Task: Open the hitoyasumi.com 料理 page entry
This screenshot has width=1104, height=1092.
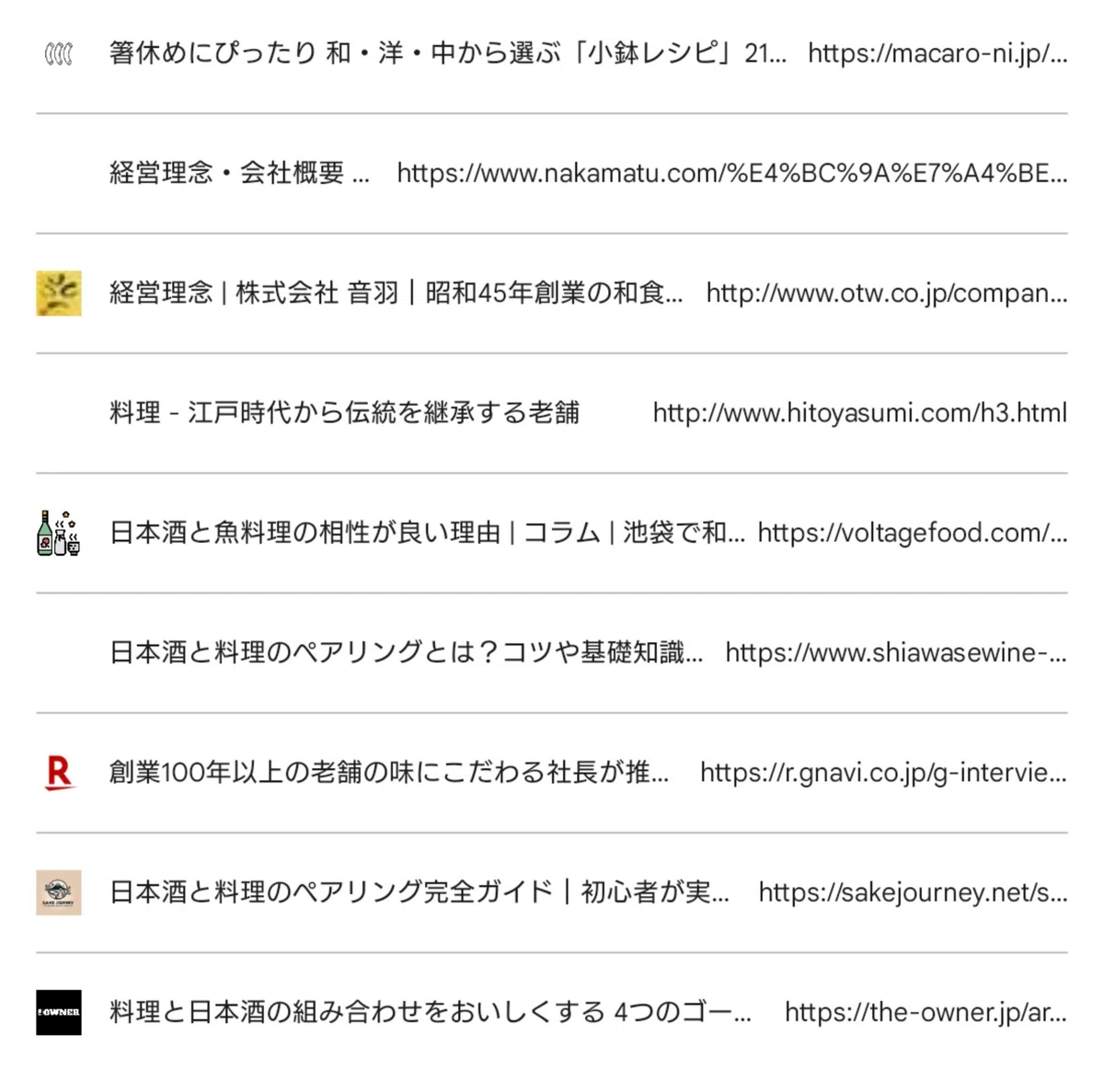Action: [x=552, y=413]
